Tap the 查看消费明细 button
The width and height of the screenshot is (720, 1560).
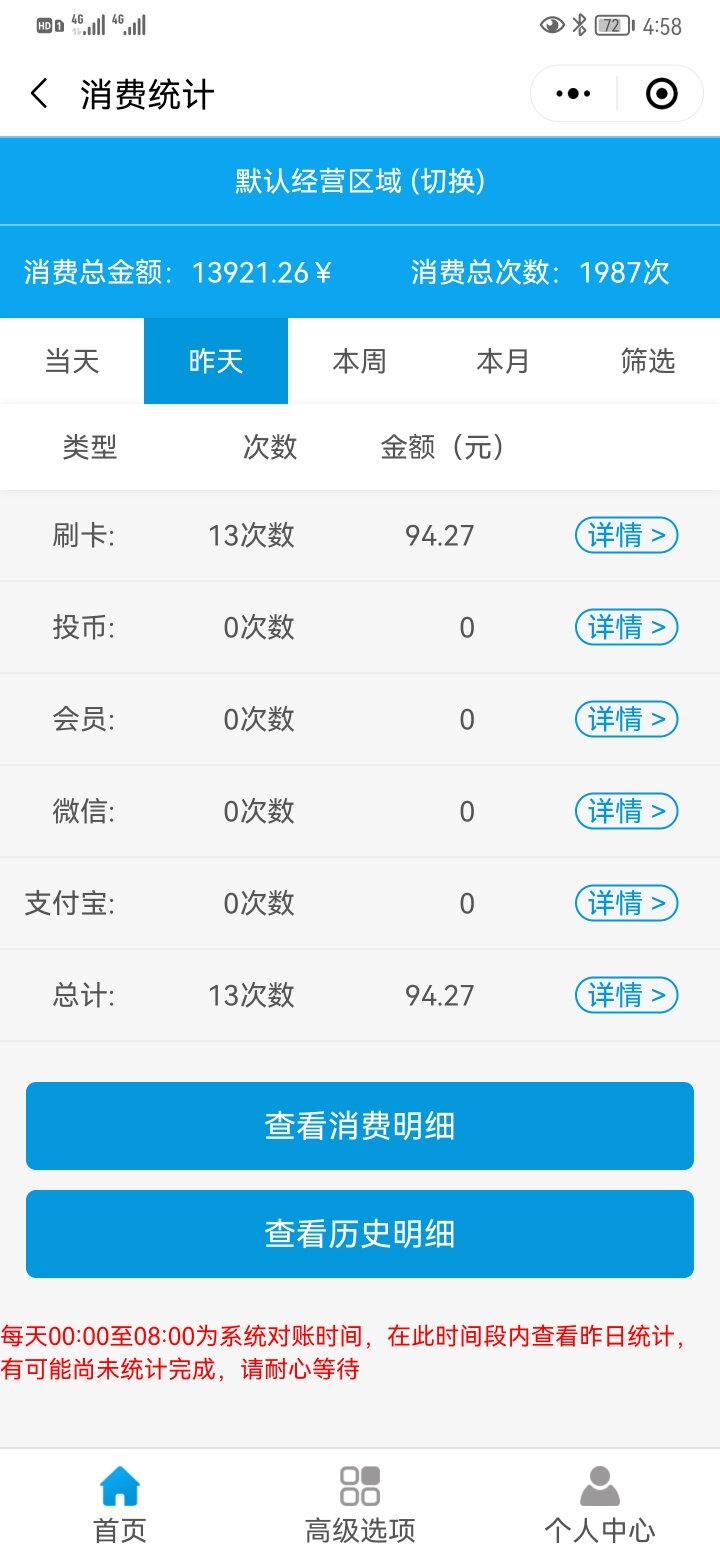(x=360, y=1126)
